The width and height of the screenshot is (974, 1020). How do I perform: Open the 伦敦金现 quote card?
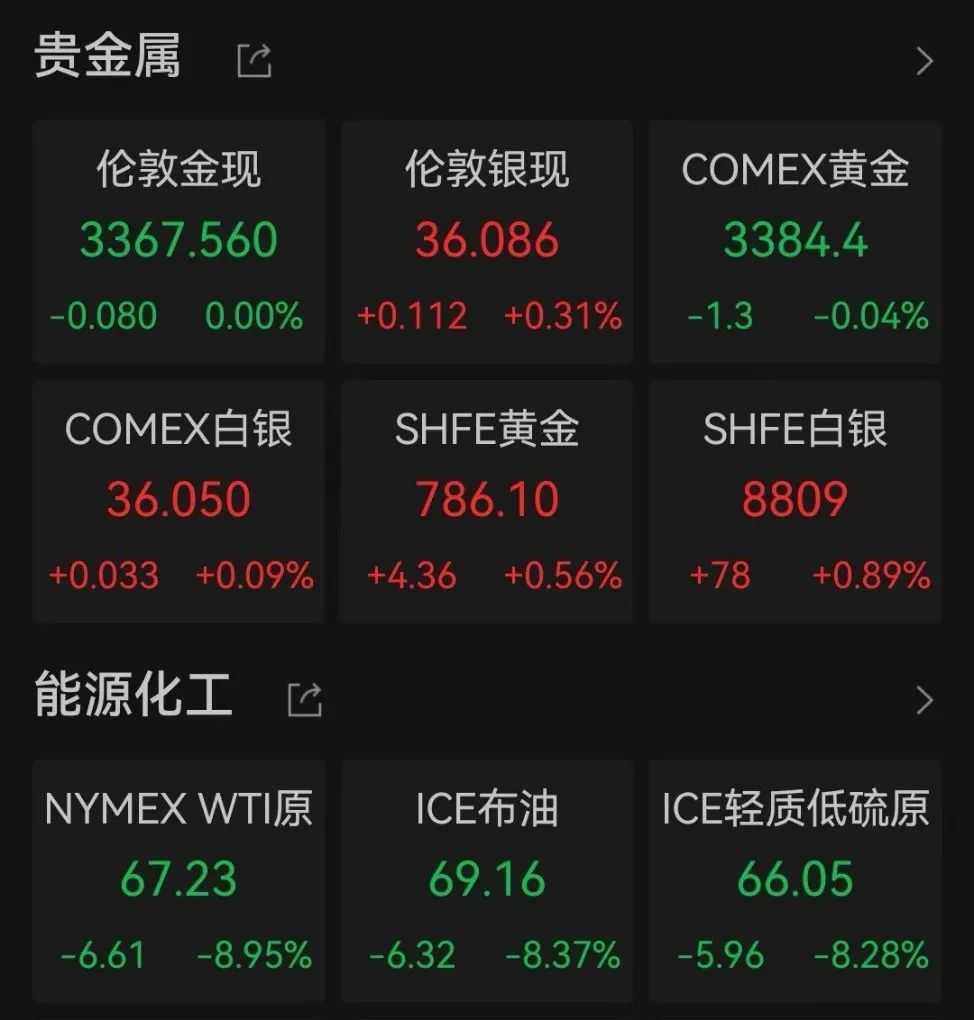point(179,241)
